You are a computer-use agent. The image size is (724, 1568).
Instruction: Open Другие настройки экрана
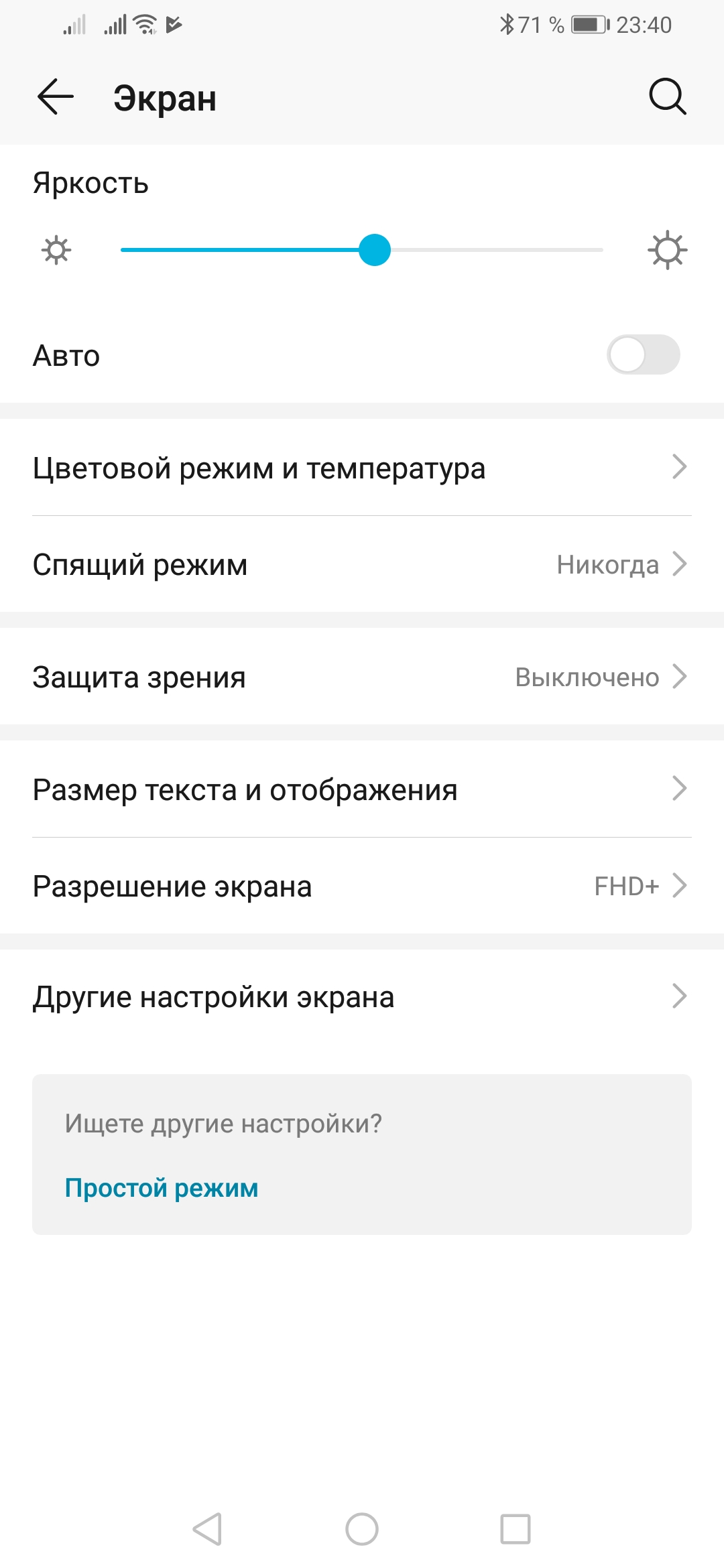pyautogui.click(x=362, y=996)
